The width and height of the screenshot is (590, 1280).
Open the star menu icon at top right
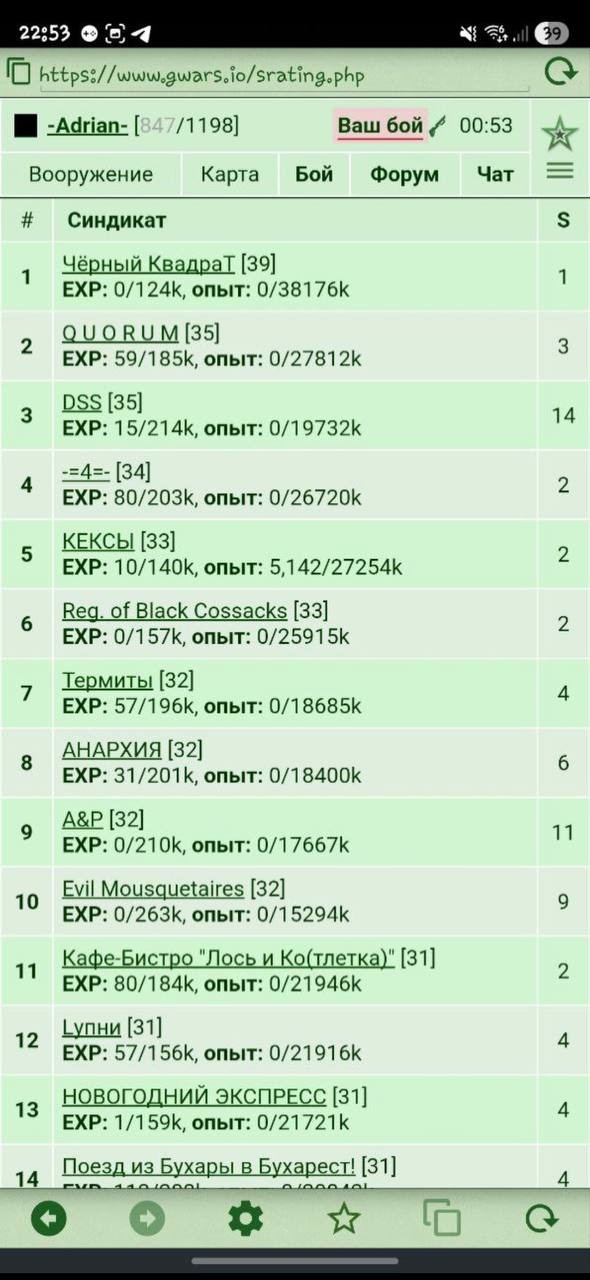click(560, 133)
